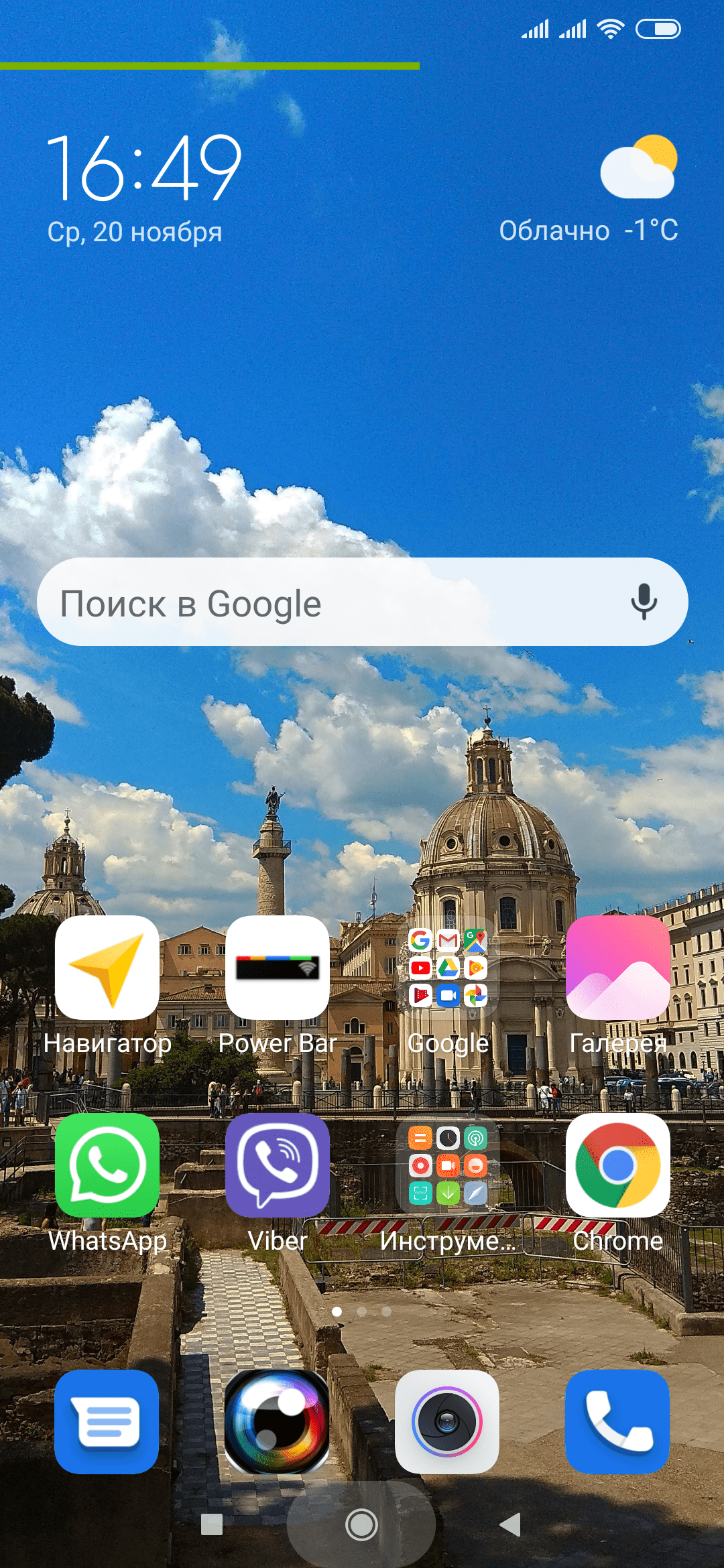Open the Phone dialer
724x1568 pixels.
pos(618,1421)
